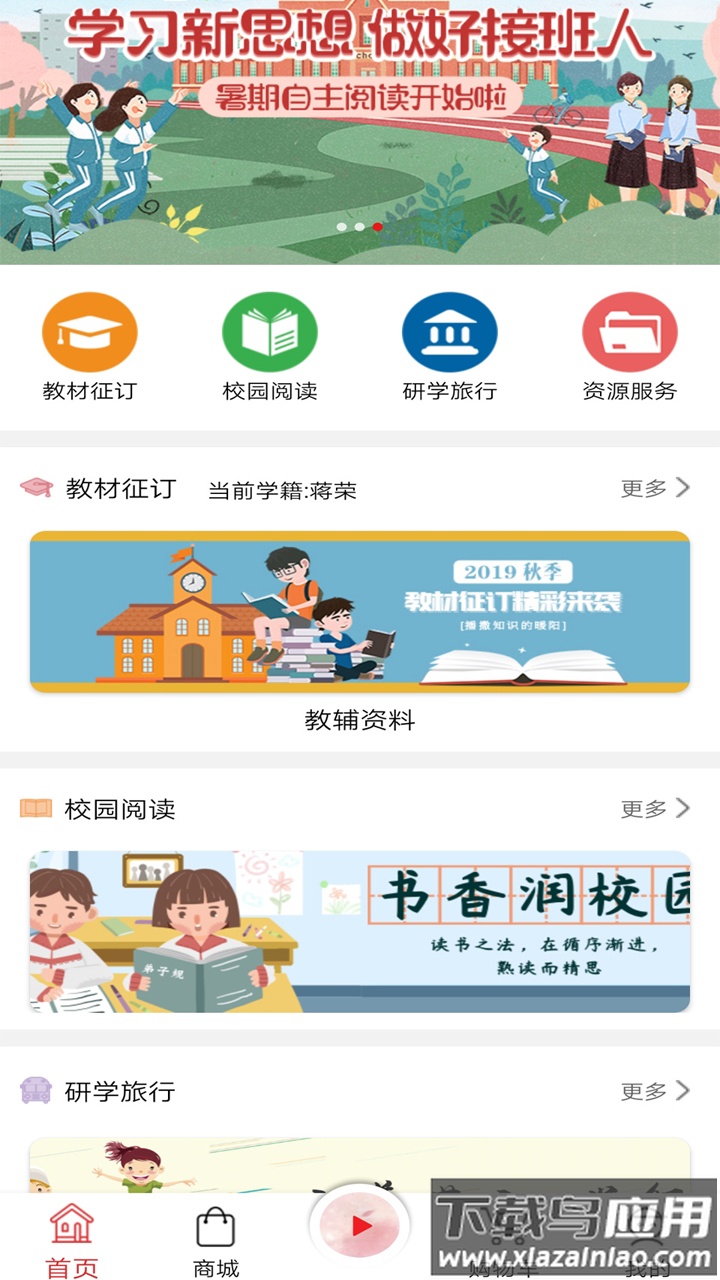Open the 2019秋季 教材征订 banner card
Image resolution: width=720 pixels, height=1280 pixels.
pyautogui.click(x=360, y=612)
